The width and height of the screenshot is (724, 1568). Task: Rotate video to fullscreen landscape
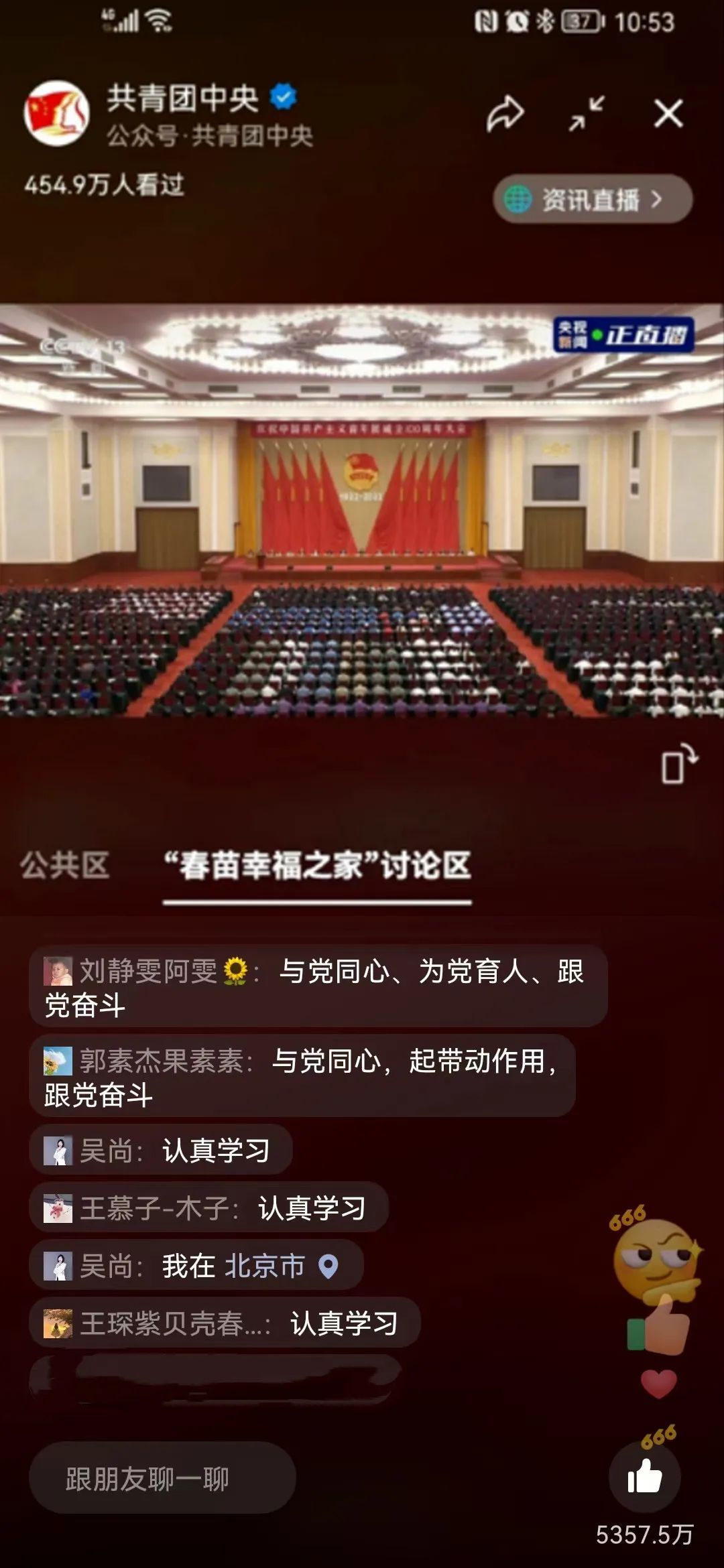click(678, 764)
